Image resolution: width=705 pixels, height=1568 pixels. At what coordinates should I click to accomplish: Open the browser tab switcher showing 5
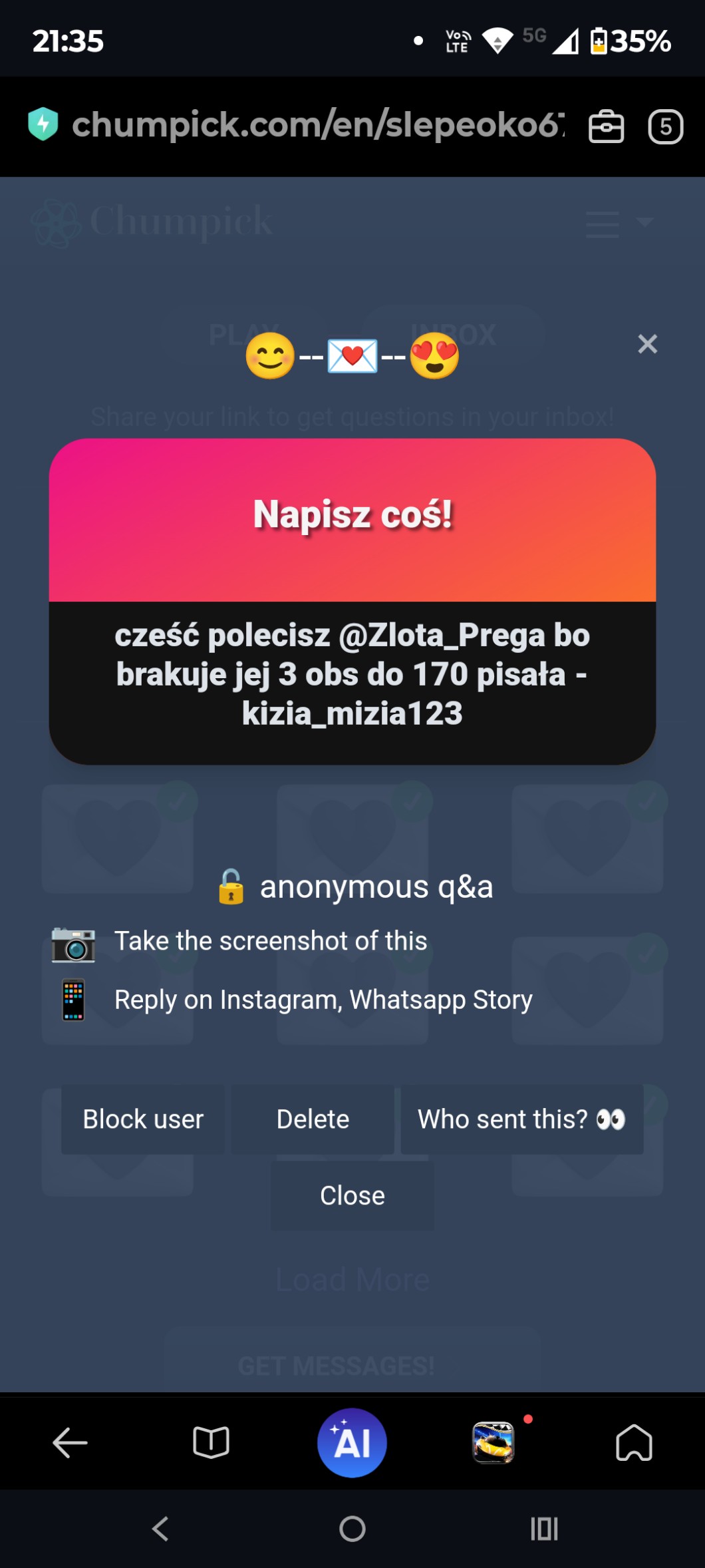tap(665, 126)
